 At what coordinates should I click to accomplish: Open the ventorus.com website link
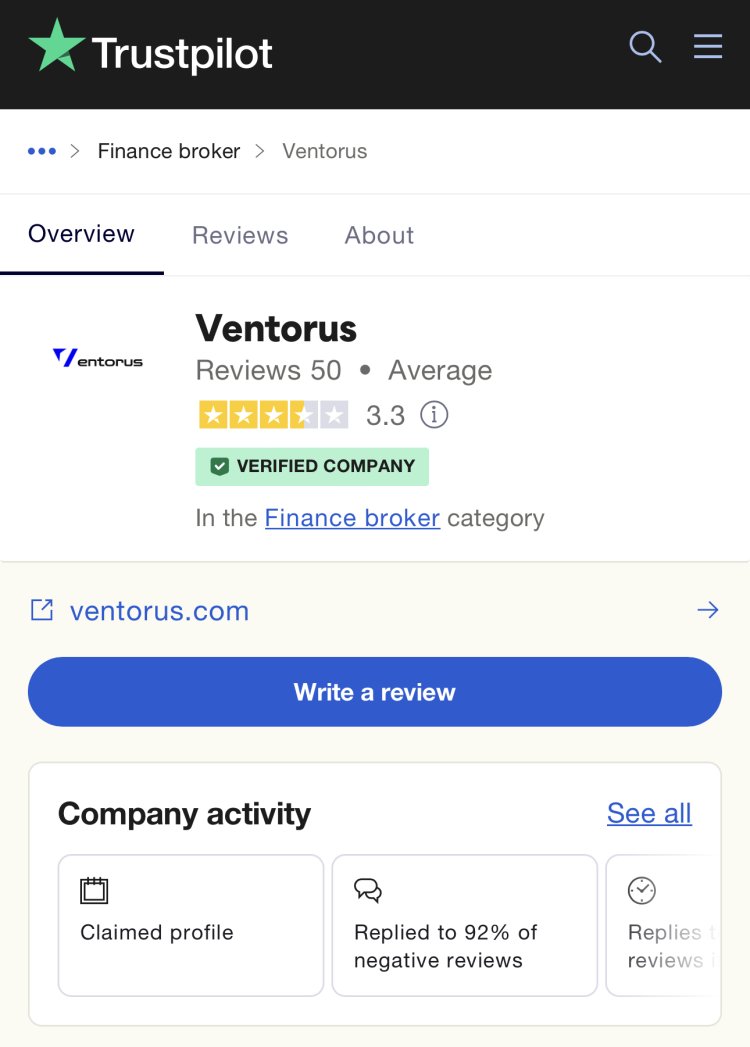tap(160, 610)
